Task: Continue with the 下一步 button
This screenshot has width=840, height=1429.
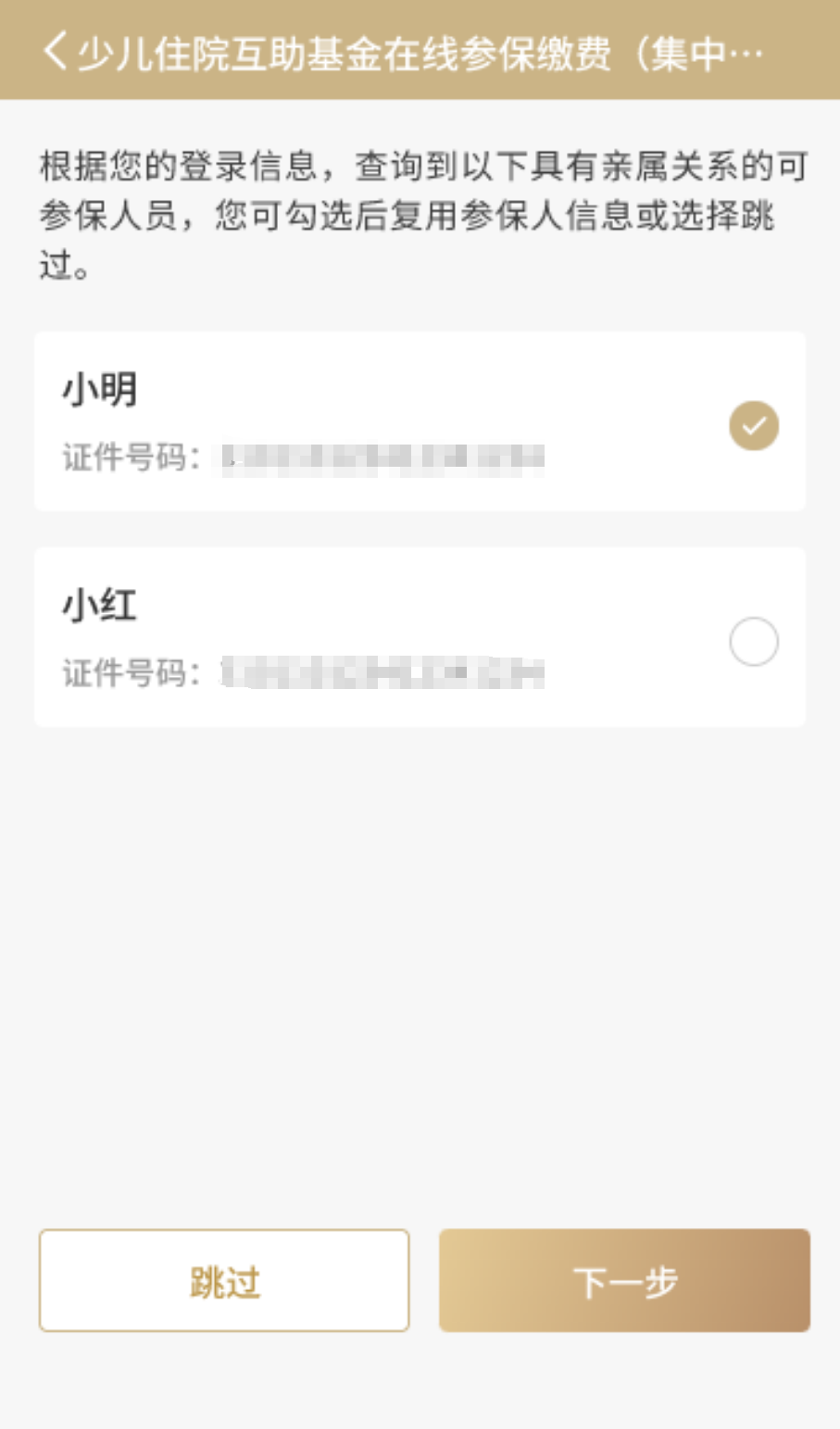Action: coord(624,1281)
